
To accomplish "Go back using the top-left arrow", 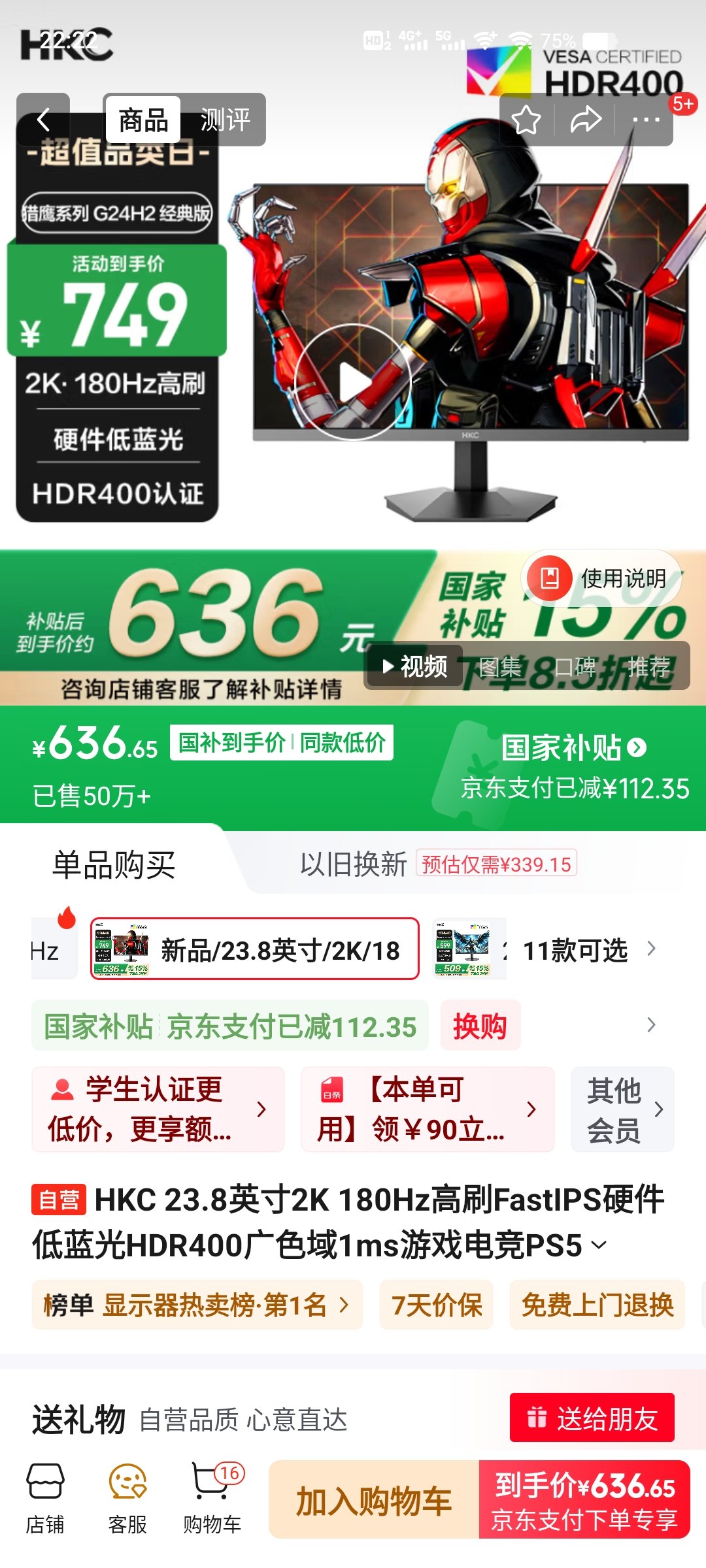I will [x=43, y=120].
